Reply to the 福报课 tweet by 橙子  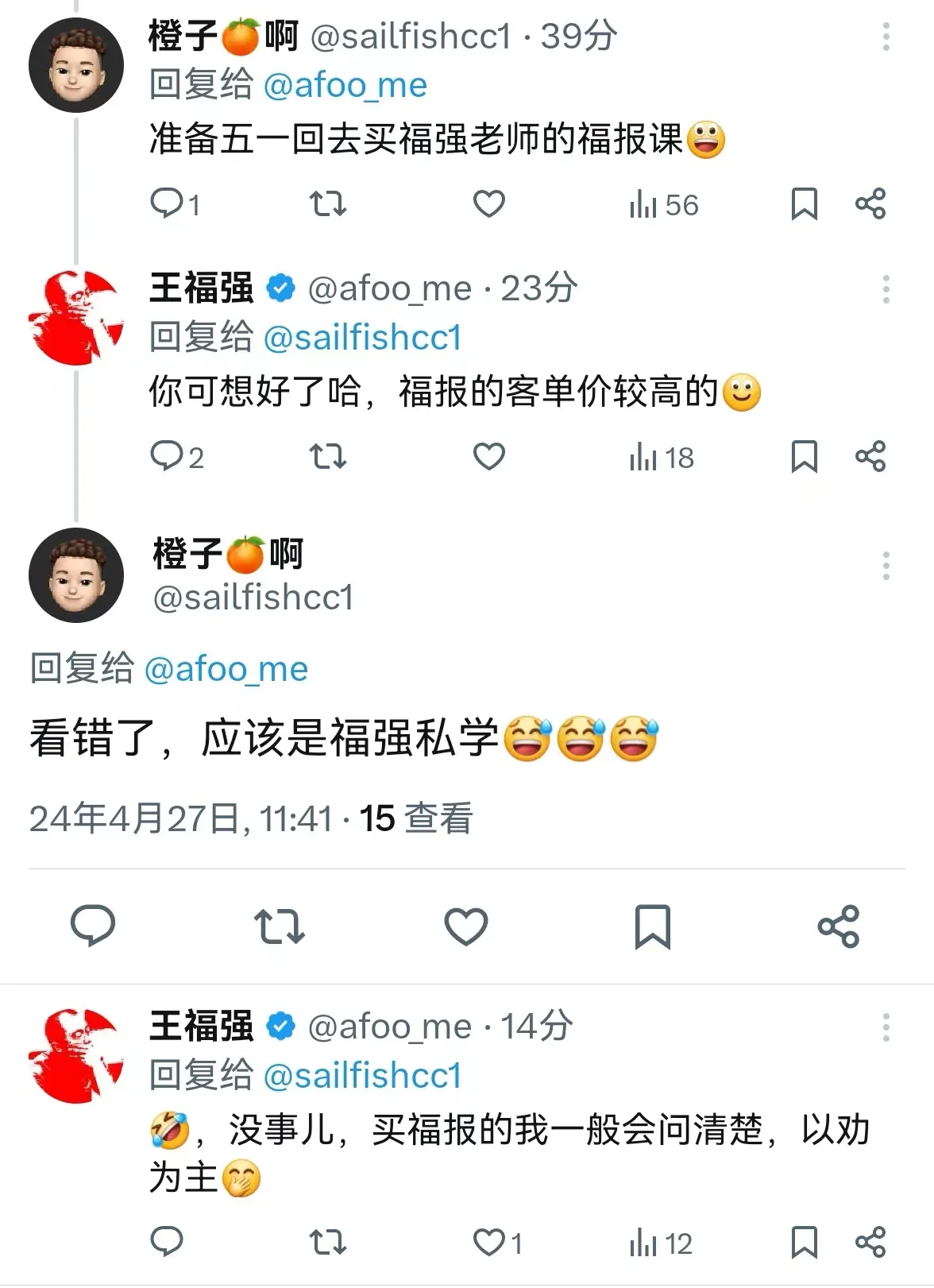click(x=167, y=204)
